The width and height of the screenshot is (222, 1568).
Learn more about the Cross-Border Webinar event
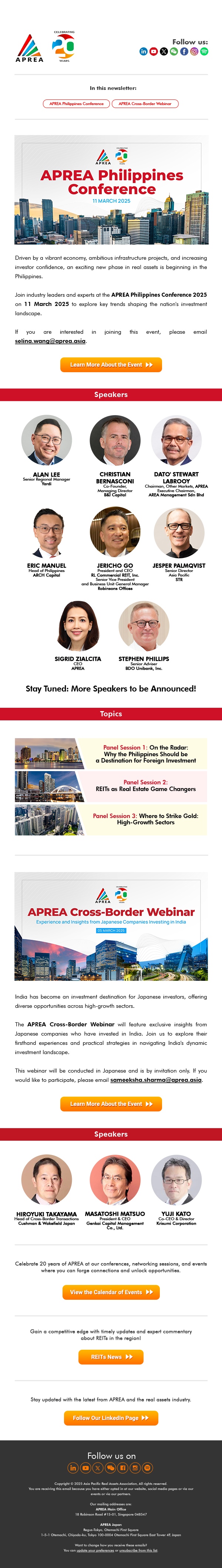click(111, 1104)
